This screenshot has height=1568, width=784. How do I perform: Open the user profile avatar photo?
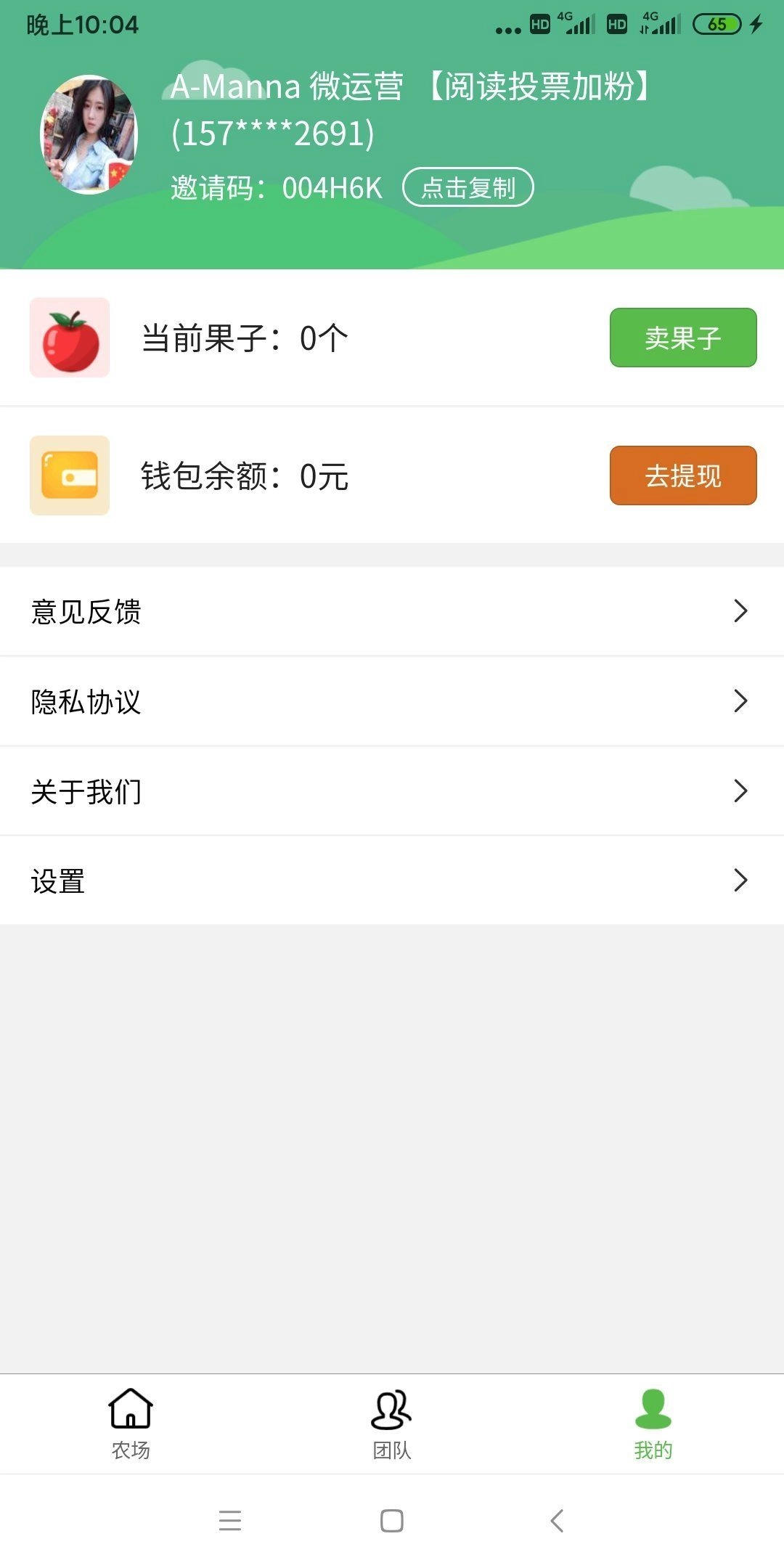[x=89, y=134]
